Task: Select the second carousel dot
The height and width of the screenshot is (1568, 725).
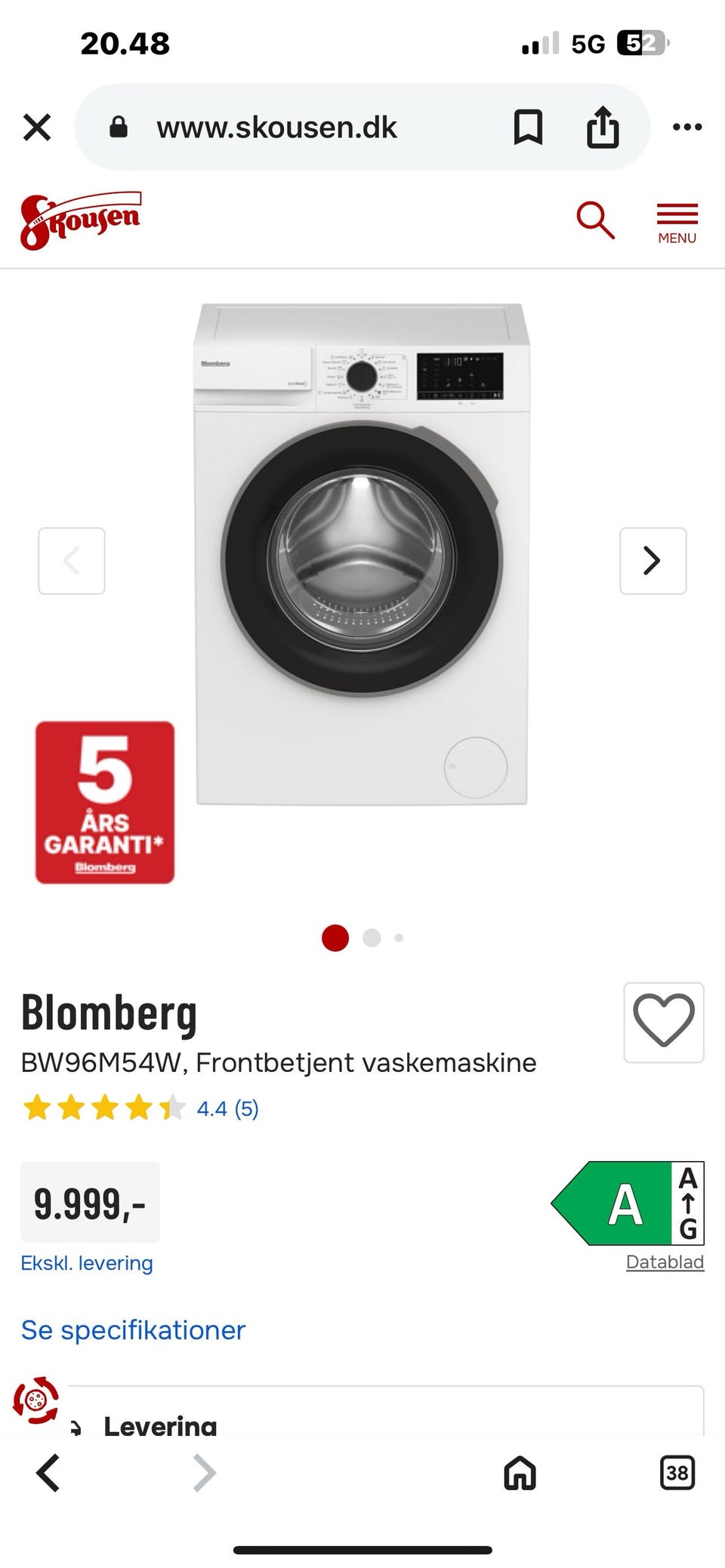Action: (371, 938)
